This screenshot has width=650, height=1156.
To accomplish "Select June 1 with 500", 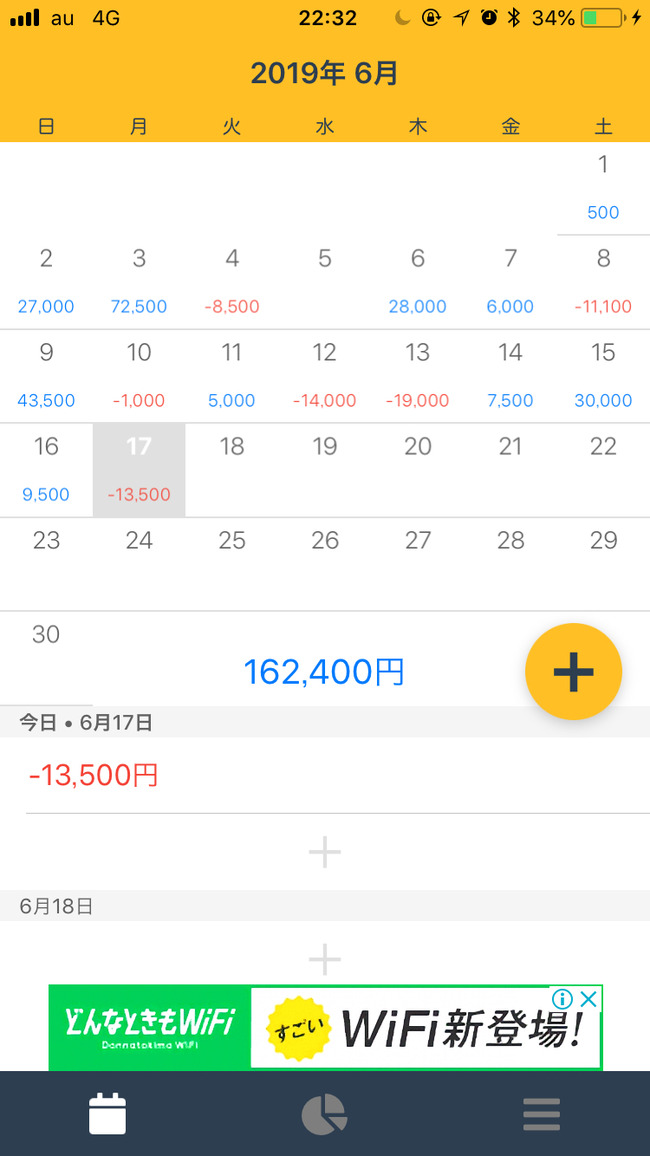I will point(604,188).
